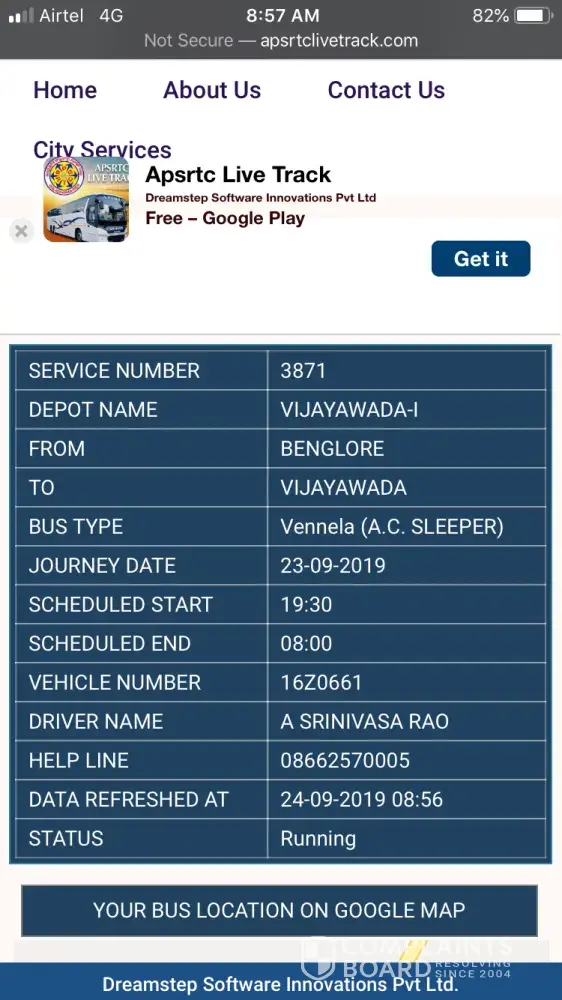562x1000 pixels.
Task: Open City Services link
Action: 102,149
